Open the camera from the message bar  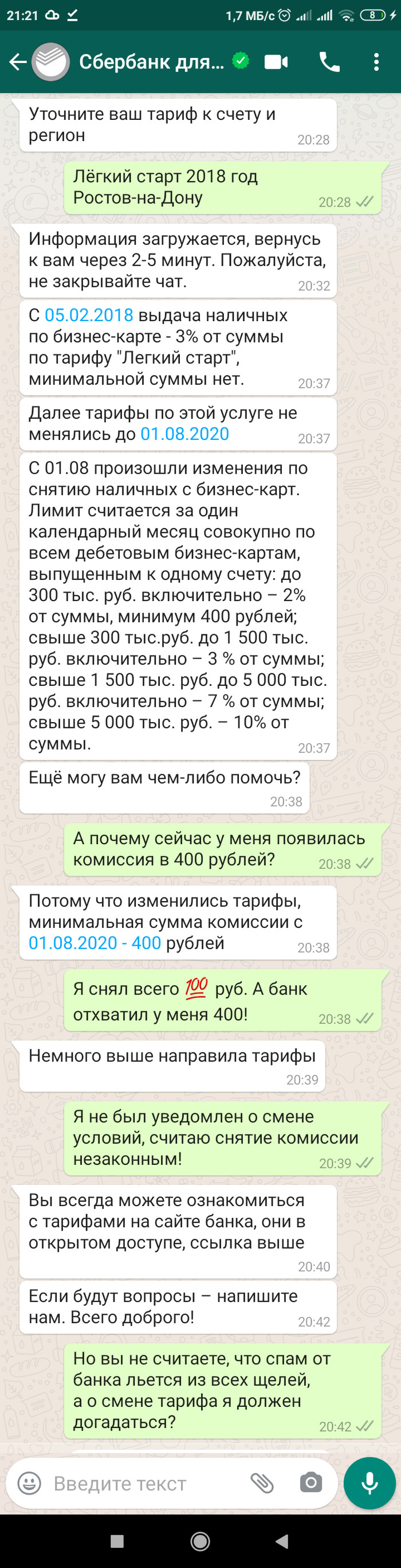coord(311,1483)
